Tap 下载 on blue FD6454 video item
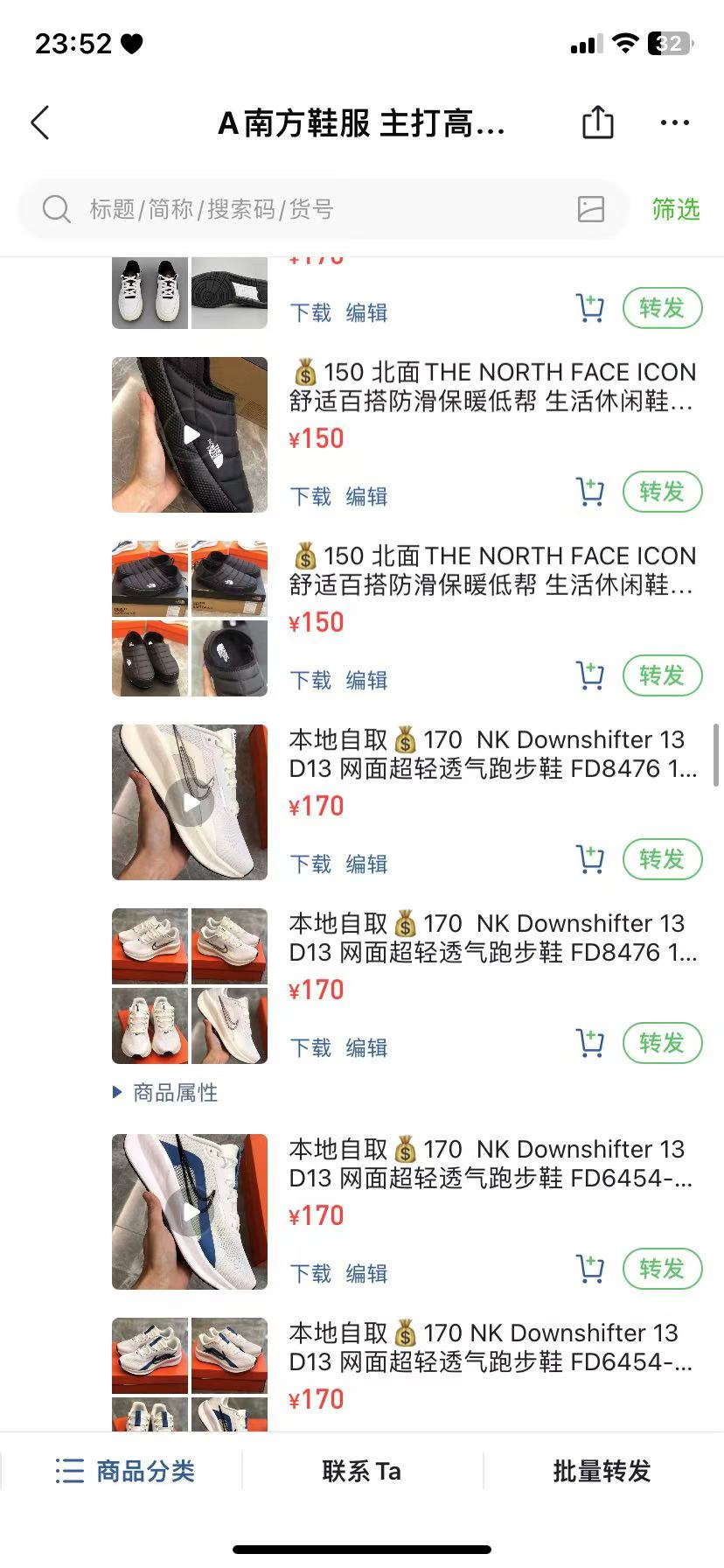The image size is (724, 1568). coord(310,1273)
